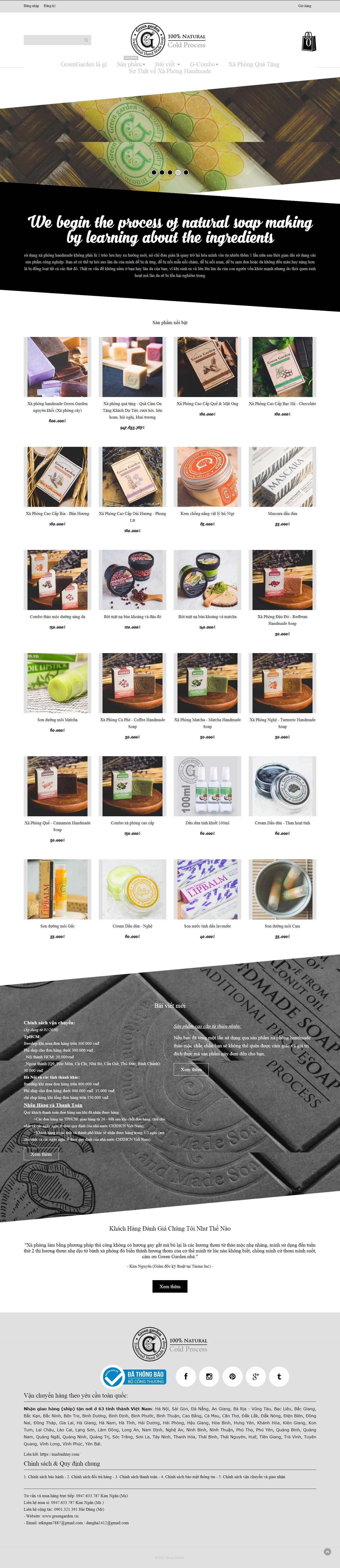340x1568 pixels.
Task: Tap the Đăng nhập login link
Action: tap(31, 6)
